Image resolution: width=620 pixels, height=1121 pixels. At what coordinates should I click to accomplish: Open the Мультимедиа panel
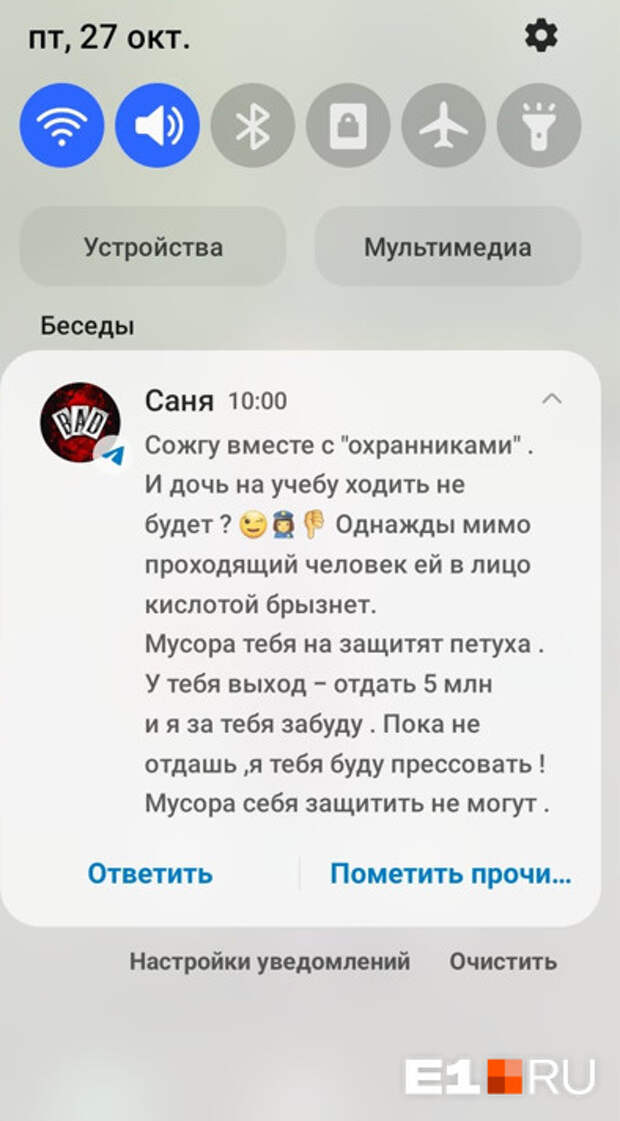coord(447,247)
